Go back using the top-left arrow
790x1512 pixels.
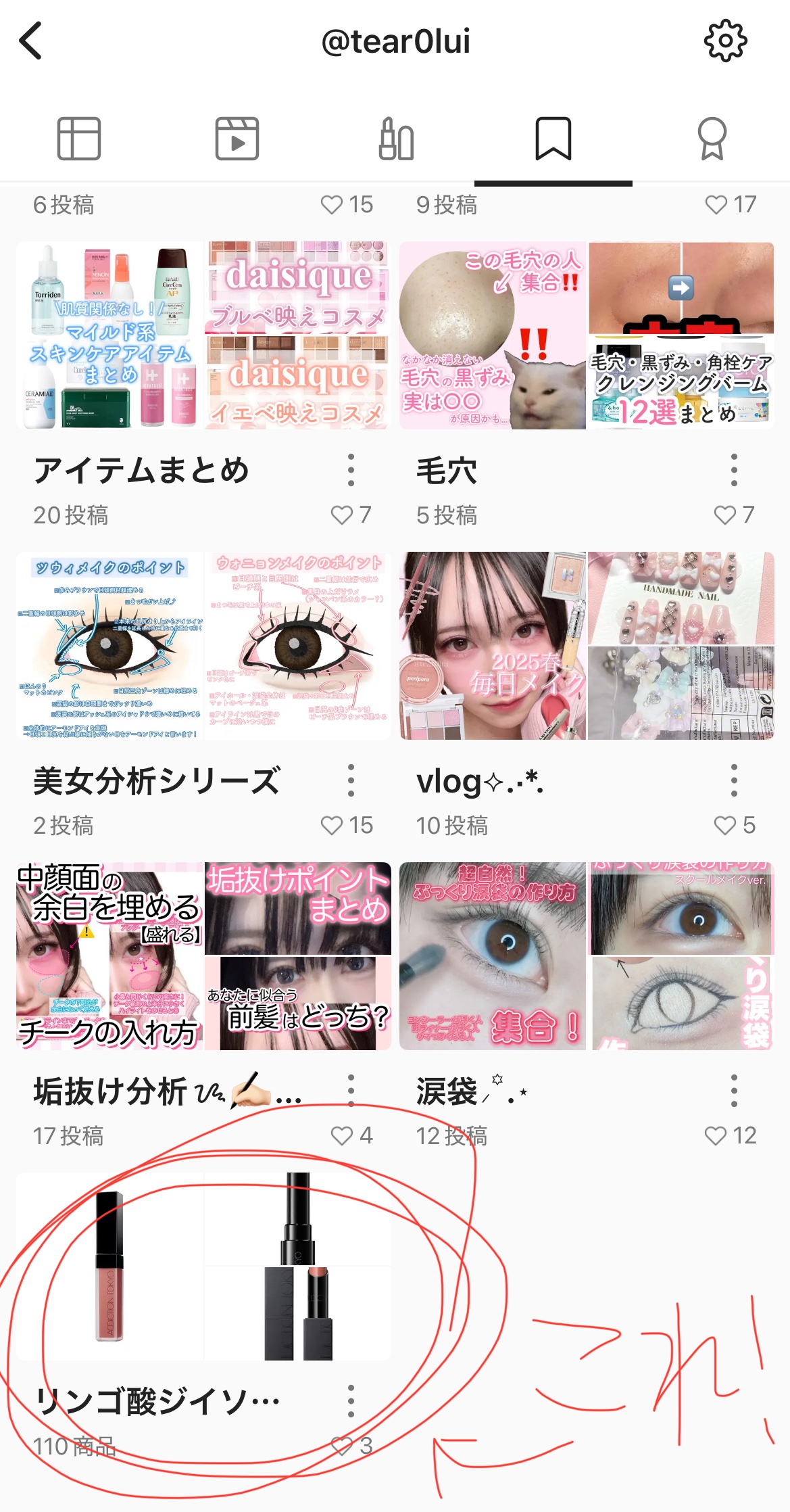[31, 41]
